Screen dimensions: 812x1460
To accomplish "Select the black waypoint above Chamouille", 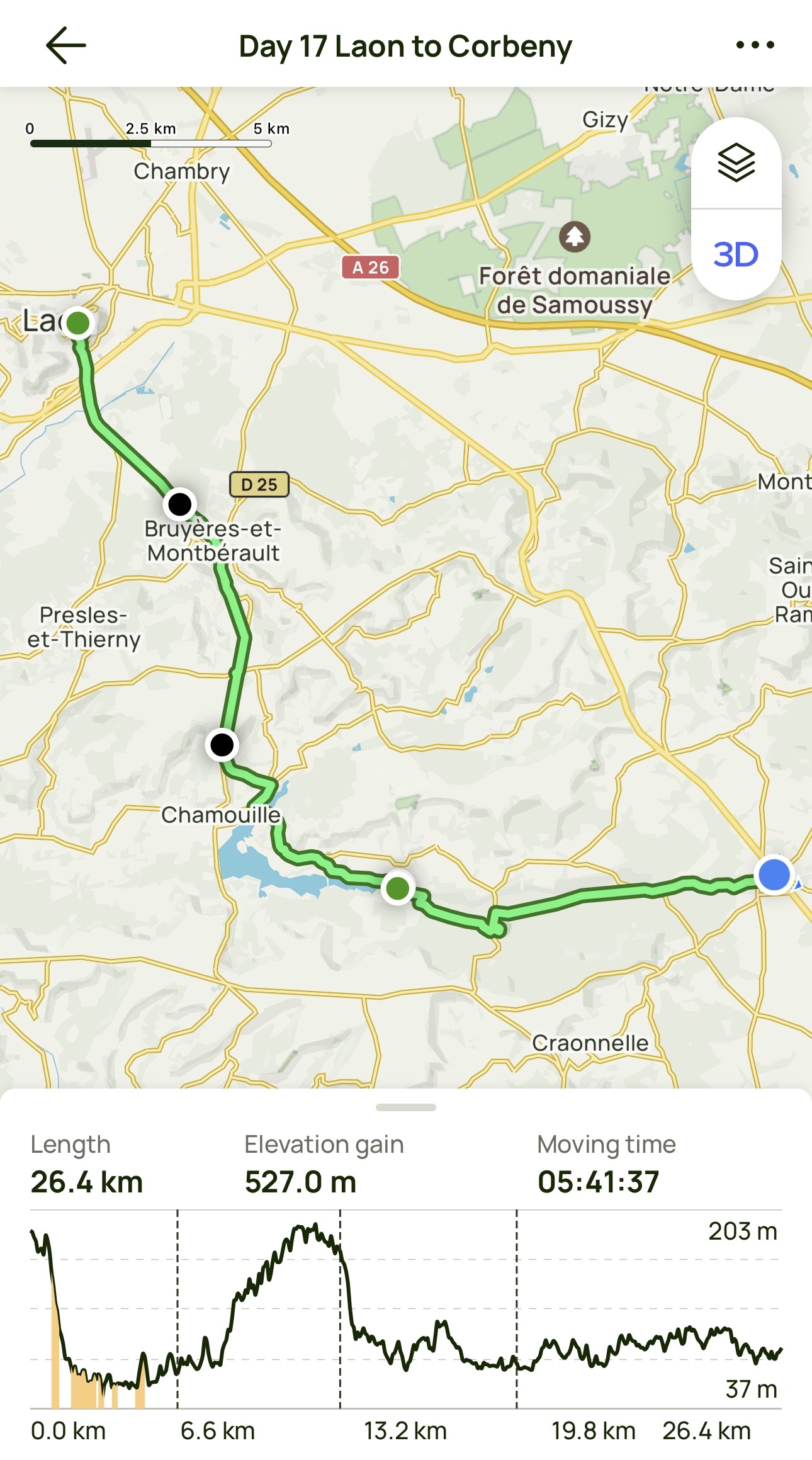I will point(222,745).
